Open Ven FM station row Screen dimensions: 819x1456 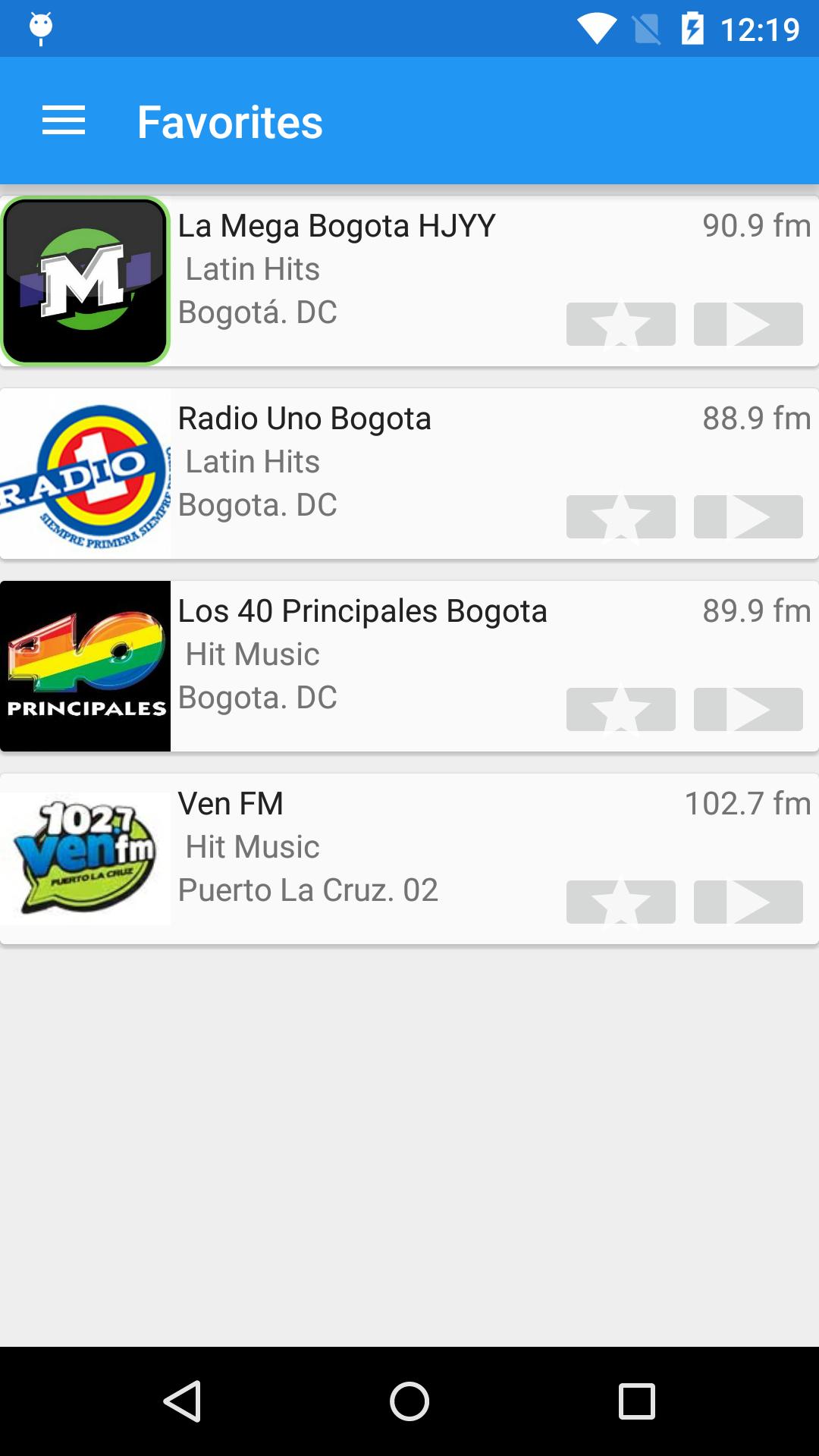409,858
